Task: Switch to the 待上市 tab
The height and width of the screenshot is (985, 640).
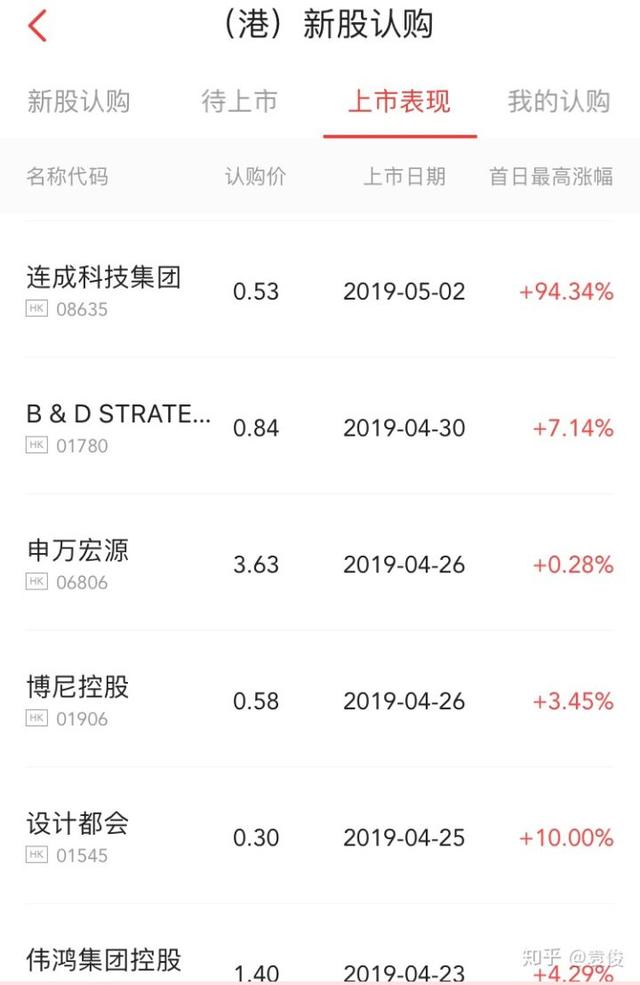Action: click(239, 101)
